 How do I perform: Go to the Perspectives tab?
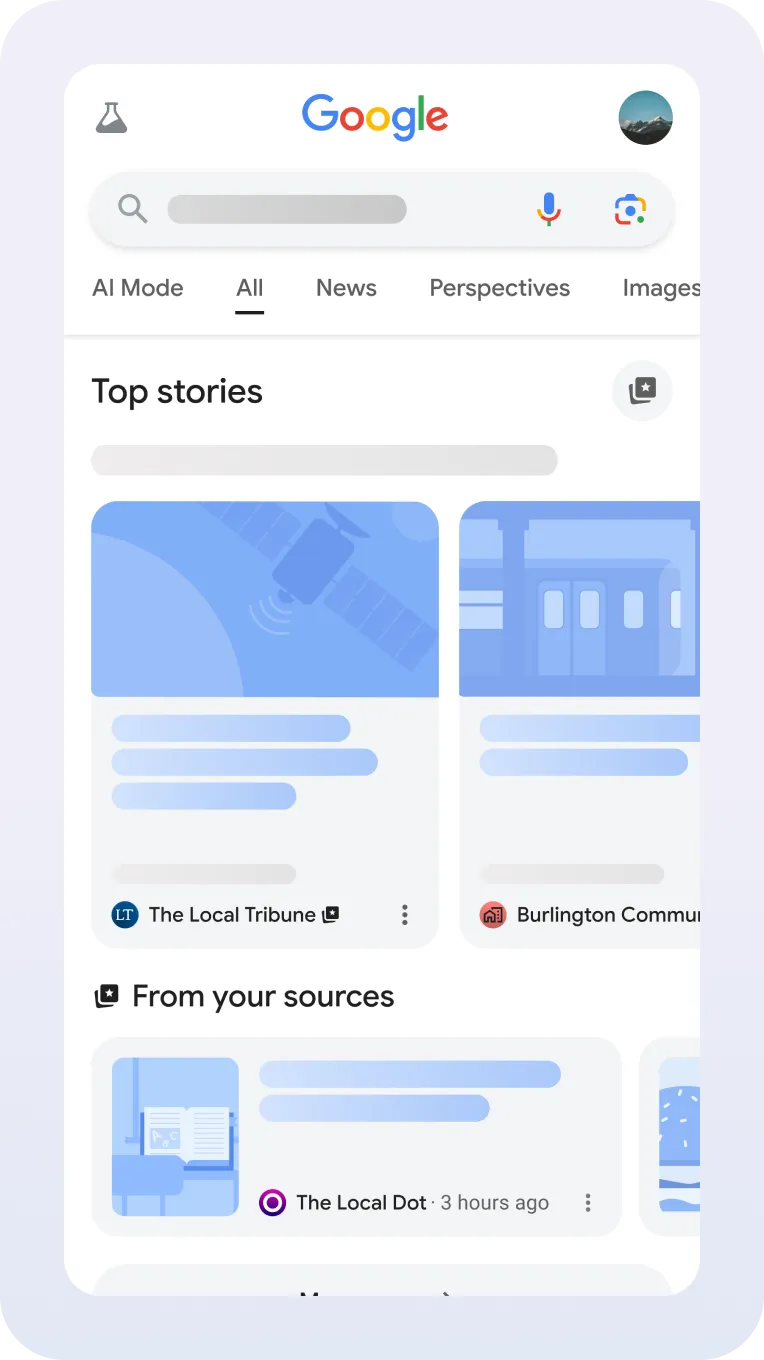499,288
